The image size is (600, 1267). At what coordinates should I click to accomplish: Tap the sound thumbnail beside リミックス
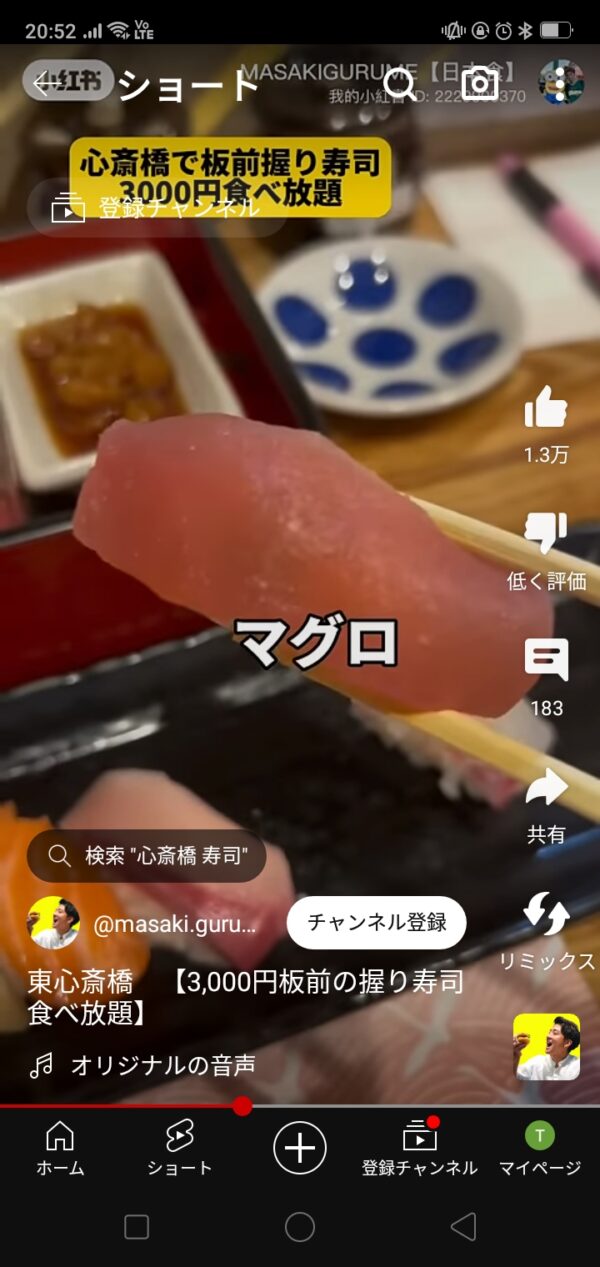coord(546,1047)
